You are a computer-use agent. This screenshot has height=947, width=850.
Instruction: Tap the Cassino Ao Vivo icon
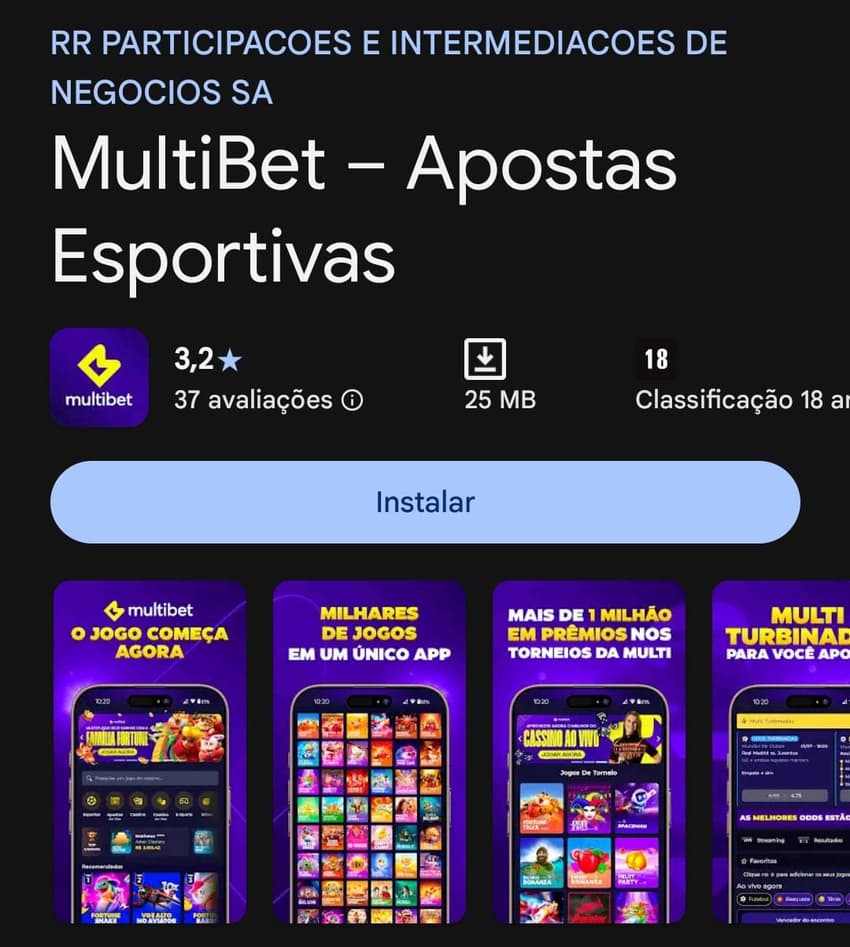(x=160, y=801)
